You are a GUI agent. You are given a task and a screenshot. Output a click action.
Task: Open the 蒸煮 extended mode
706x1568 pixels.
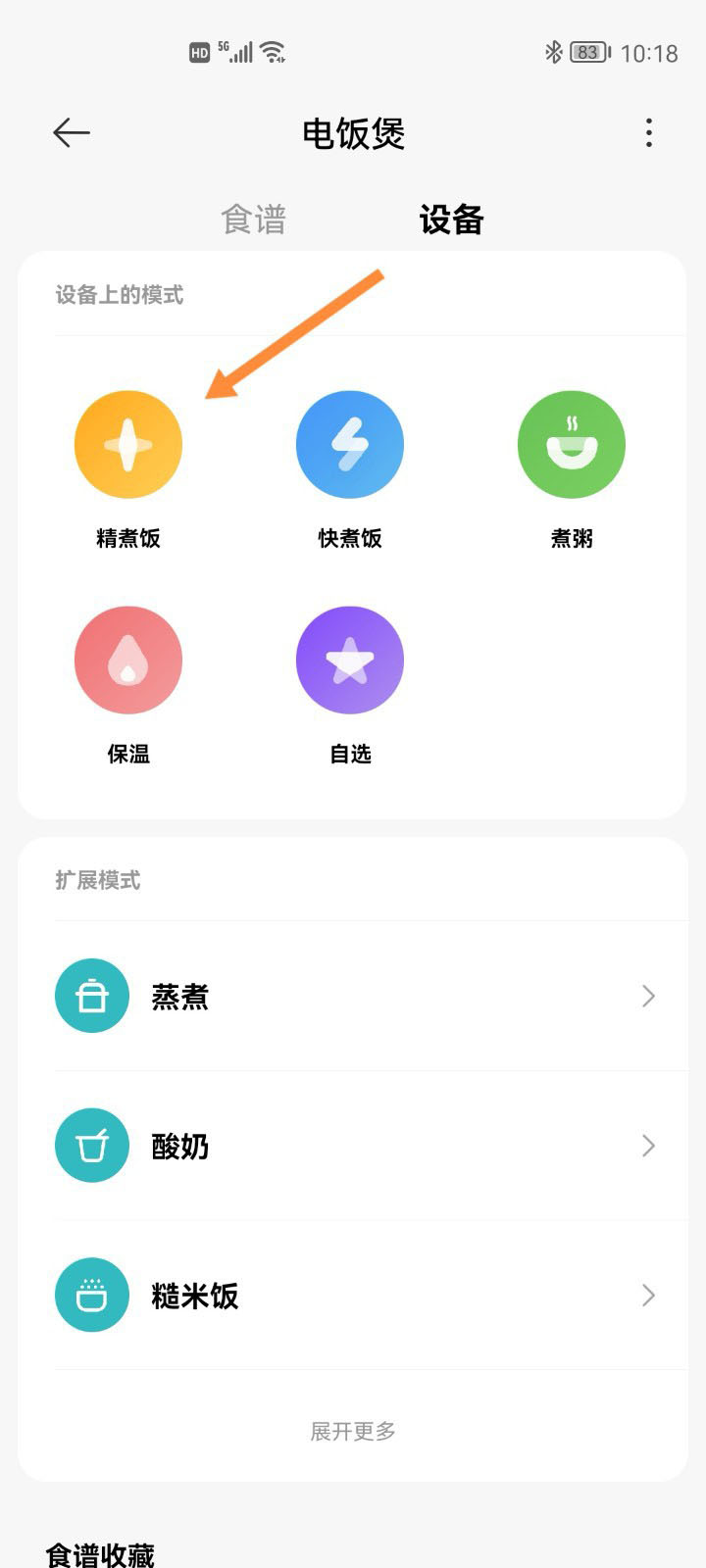click(x=353, y=997)
